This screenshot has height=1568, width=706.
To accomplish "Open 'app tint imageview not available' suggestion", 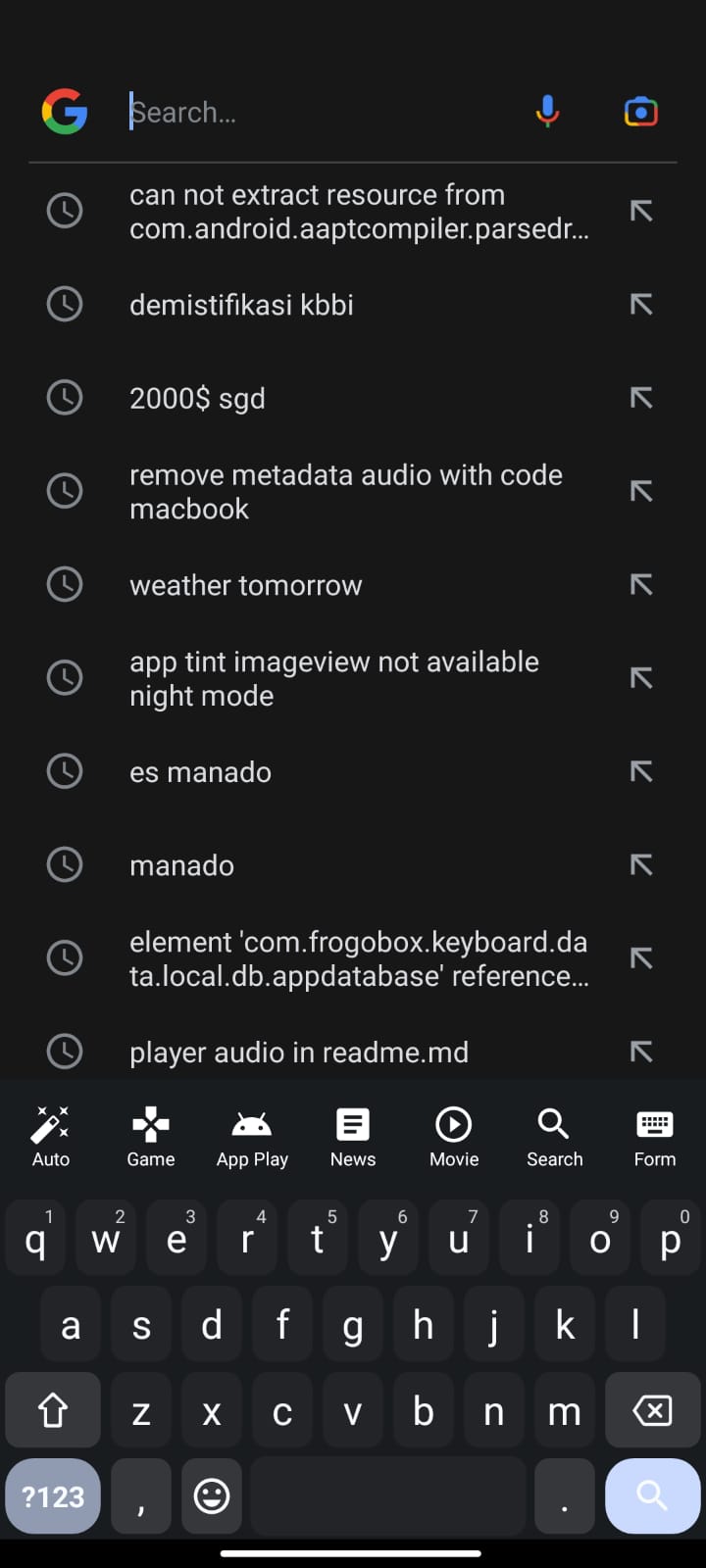I will (333, 678).
